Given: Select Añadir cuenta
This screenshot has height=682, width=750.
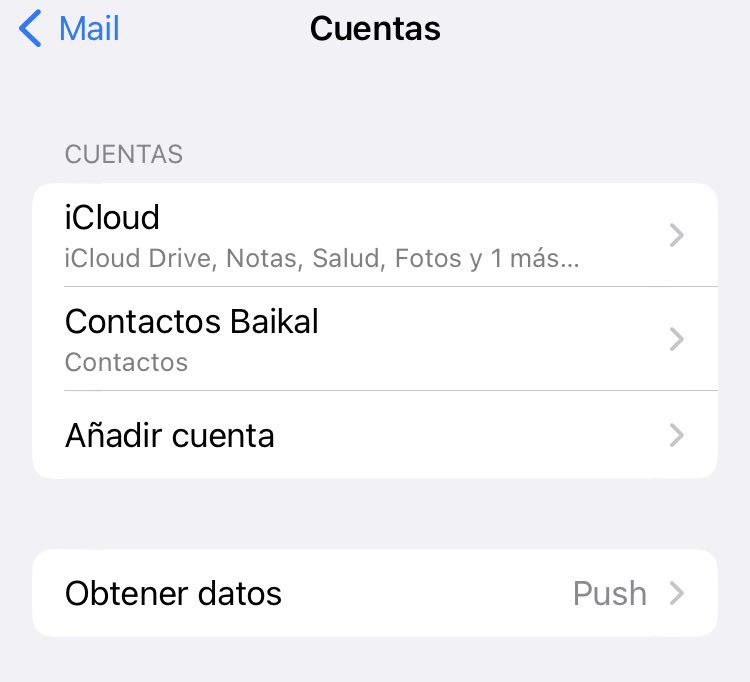Looking at the screenshot, I should (x=374, y=435).
